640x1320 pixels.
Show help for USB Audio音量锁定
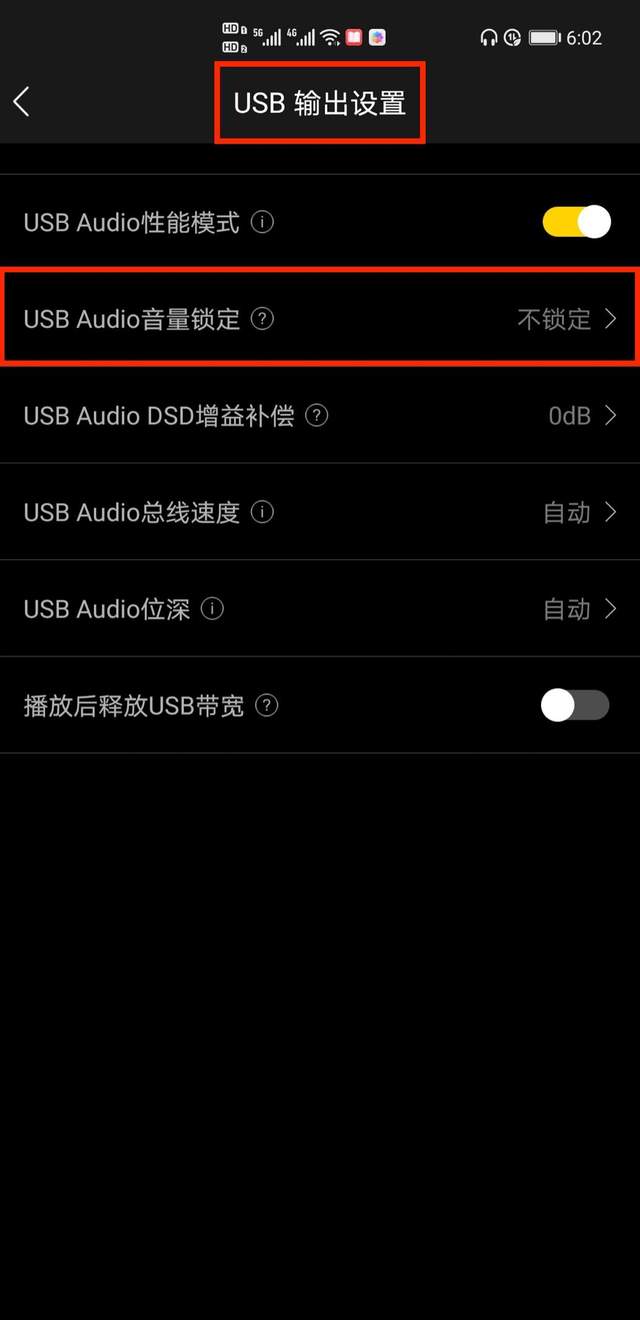click(x=262, y=319)
